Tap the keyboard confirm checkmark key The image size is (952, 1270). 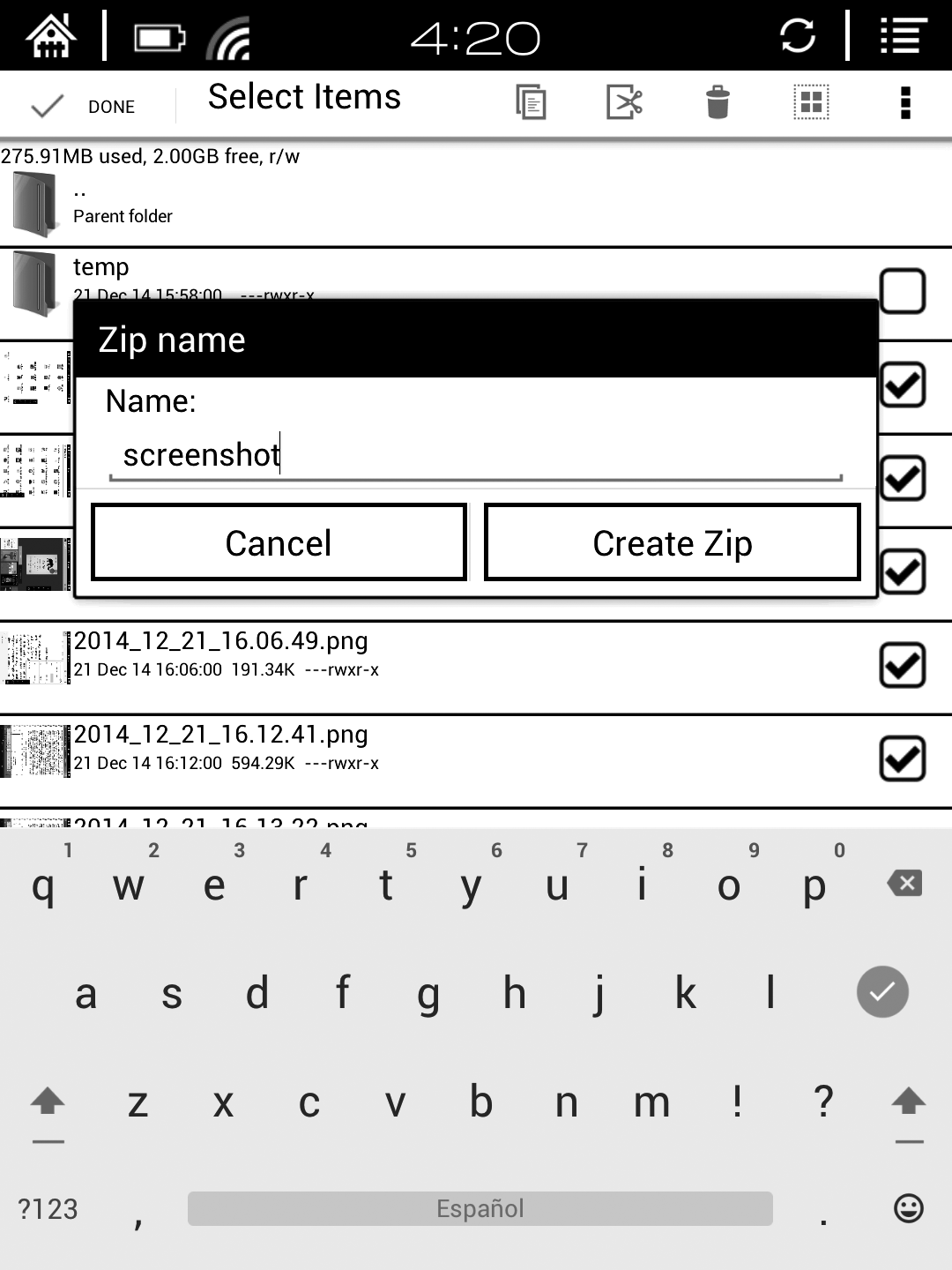(882, 991)
